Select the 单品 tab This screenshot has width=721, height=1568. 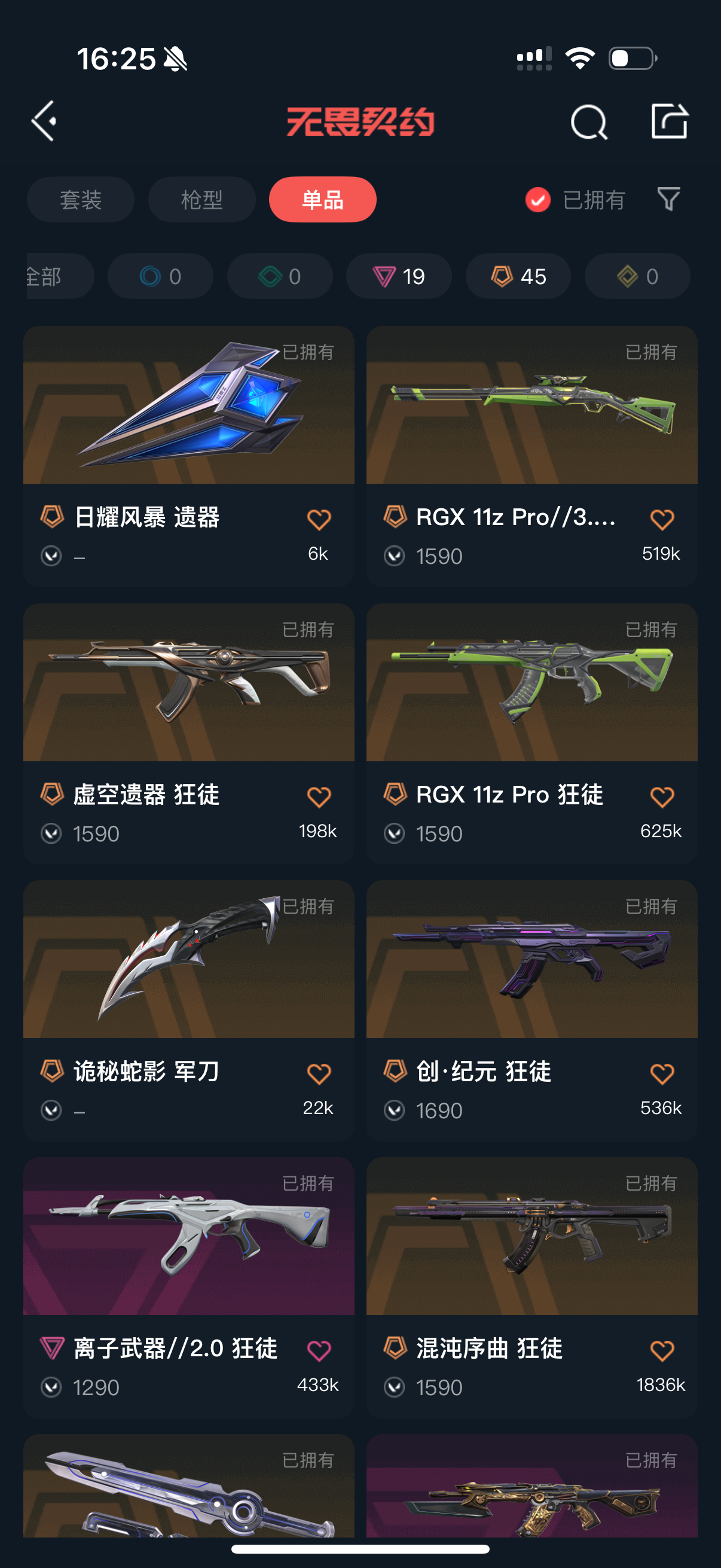point(322,200)
